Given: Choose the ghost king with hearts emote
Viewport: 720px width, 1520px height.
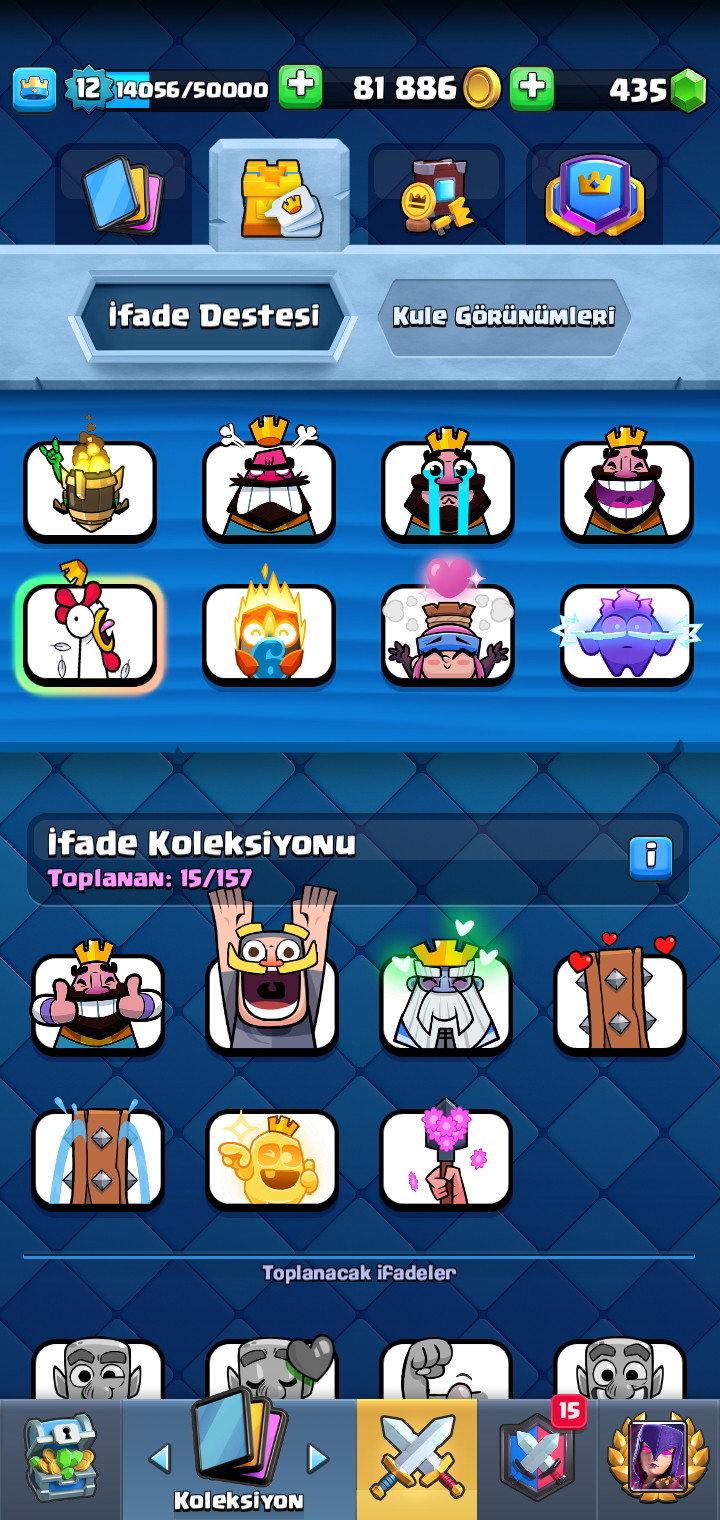Looking at the screenshot, I should [x=446, y=1000].
